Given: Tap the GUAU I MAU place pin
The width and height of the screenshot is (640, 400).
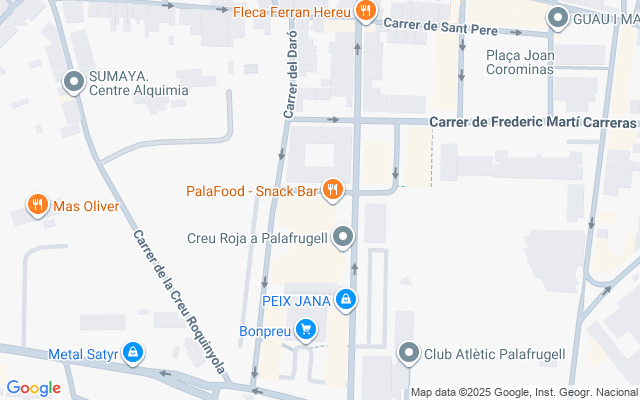Looking at the screenshot, I should (x=559, y=18).
